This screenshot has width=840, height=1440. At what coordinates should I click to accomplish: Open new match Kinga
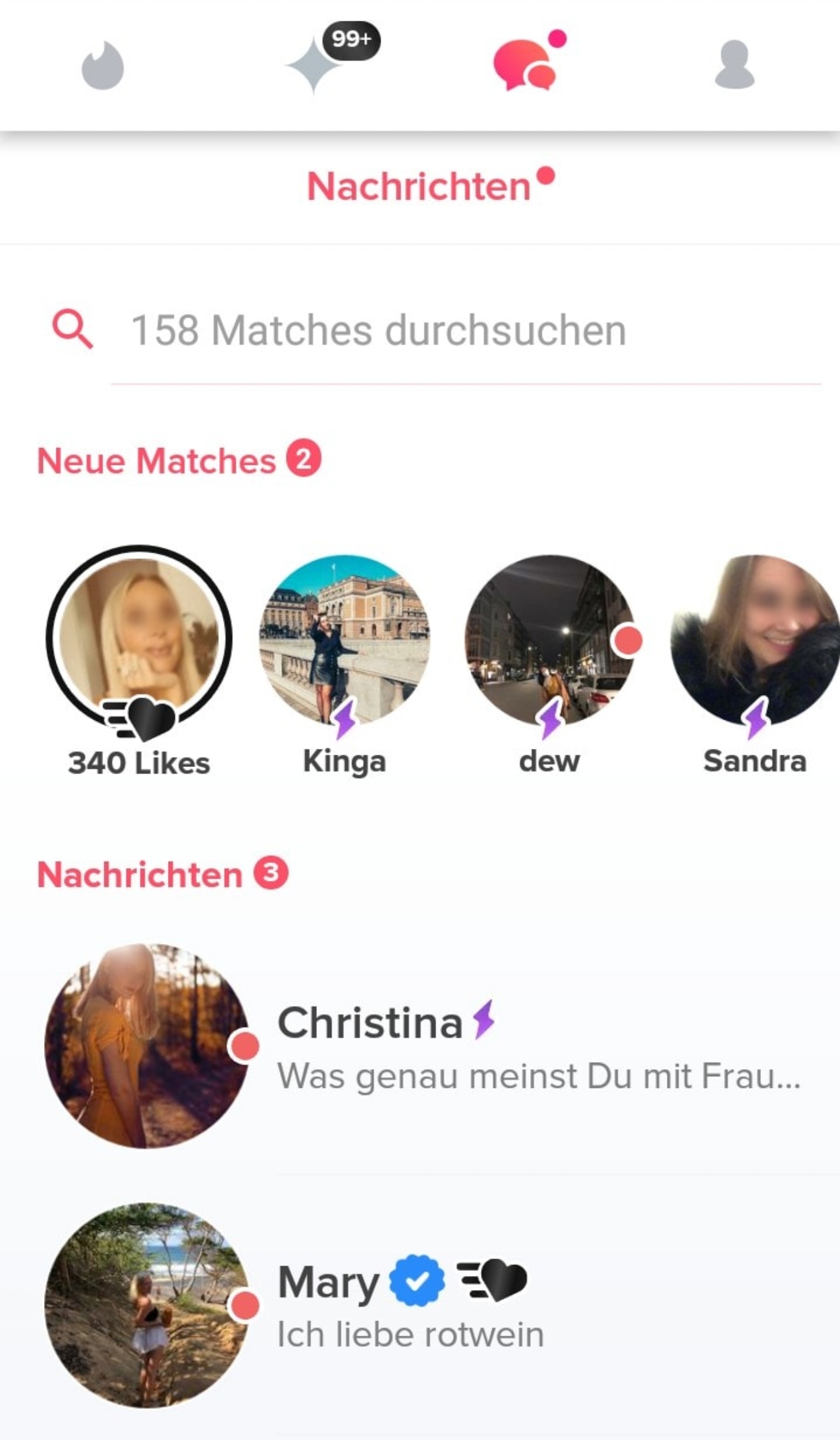[344, 641]
